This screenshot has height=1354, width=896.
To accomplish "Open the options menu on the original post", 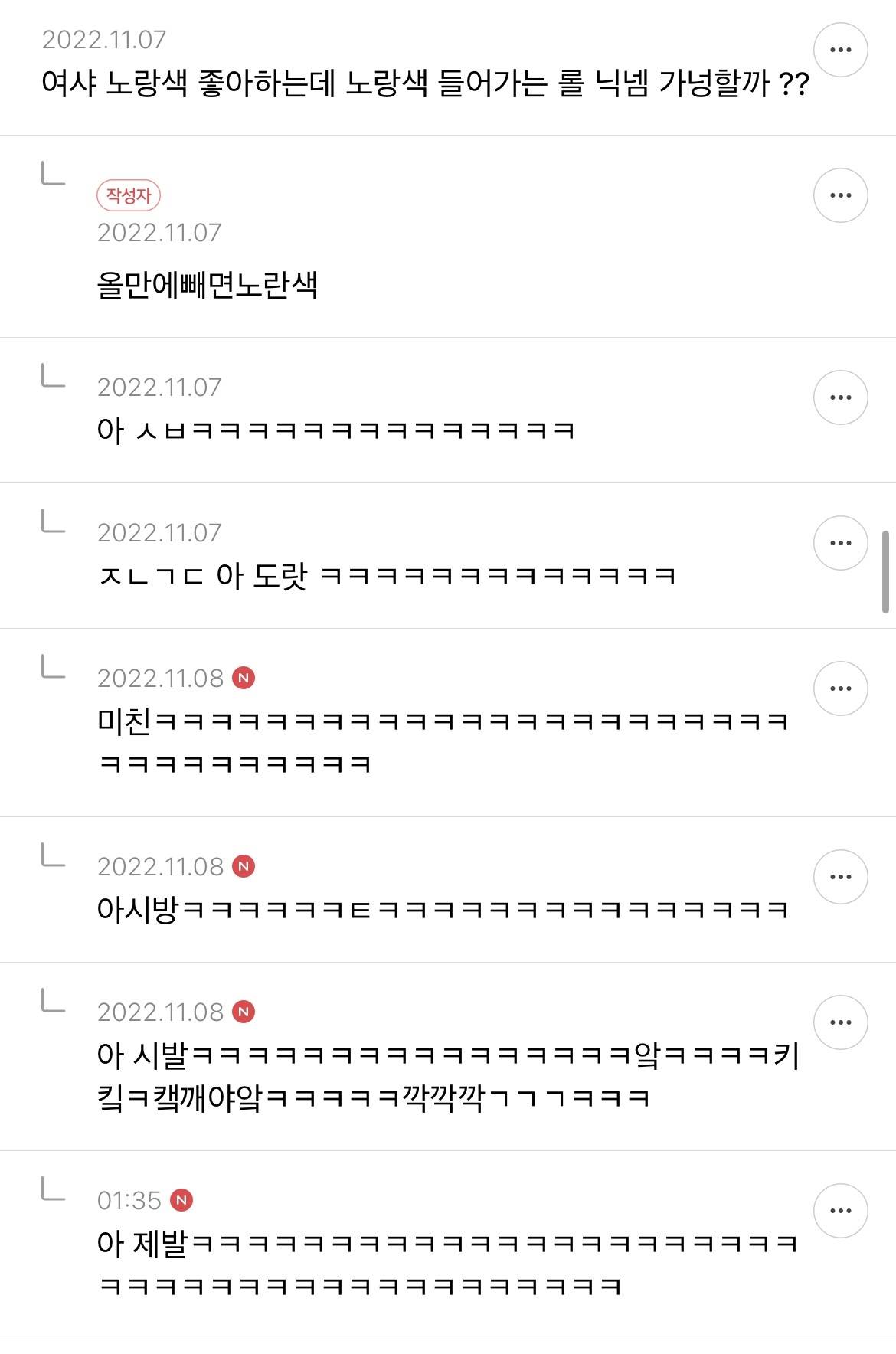I will [842, 49].
